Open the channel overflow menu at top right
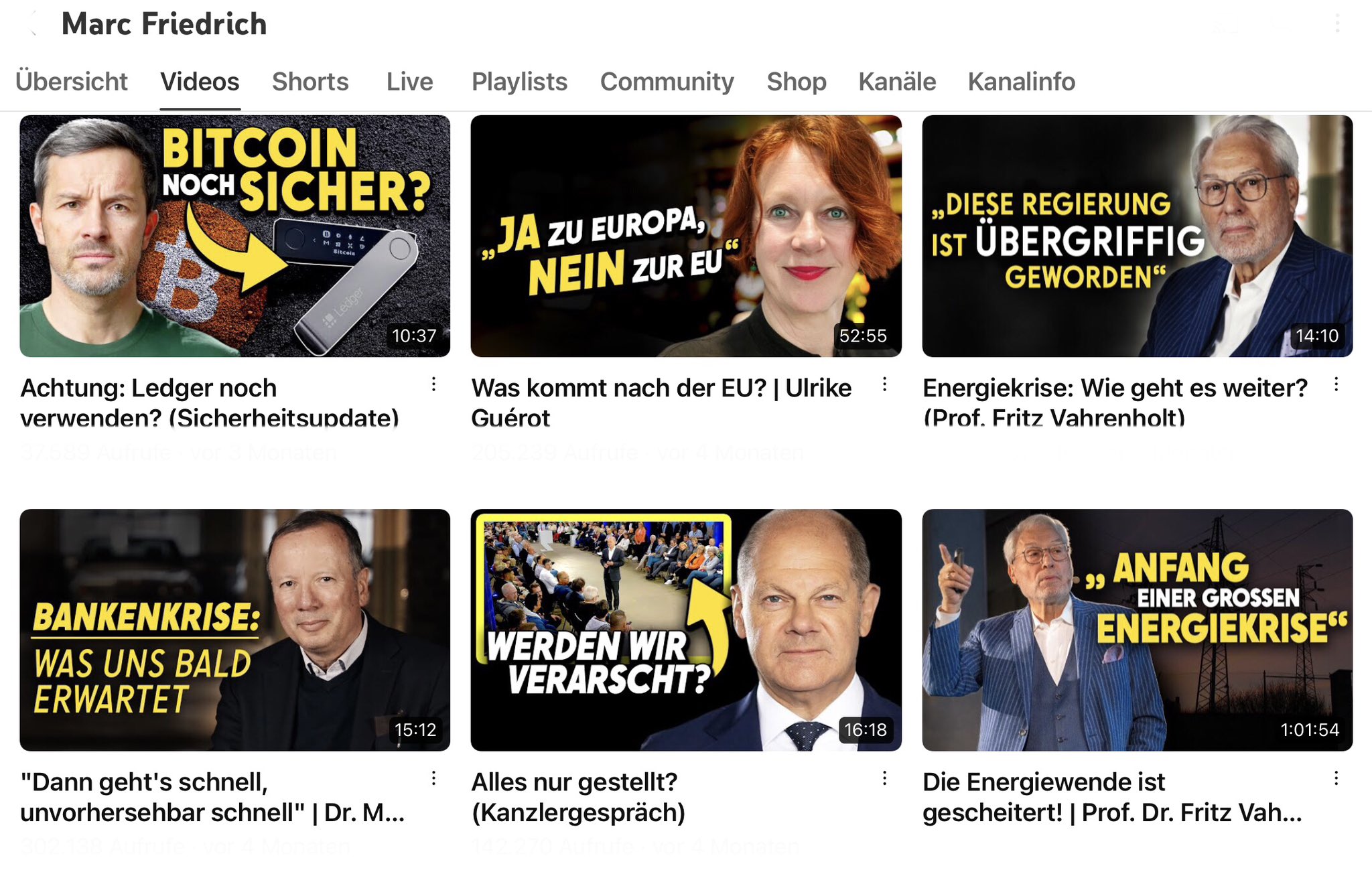Image resolution: width=1372 pixels, height=872 pixels. coord(1337,24)
